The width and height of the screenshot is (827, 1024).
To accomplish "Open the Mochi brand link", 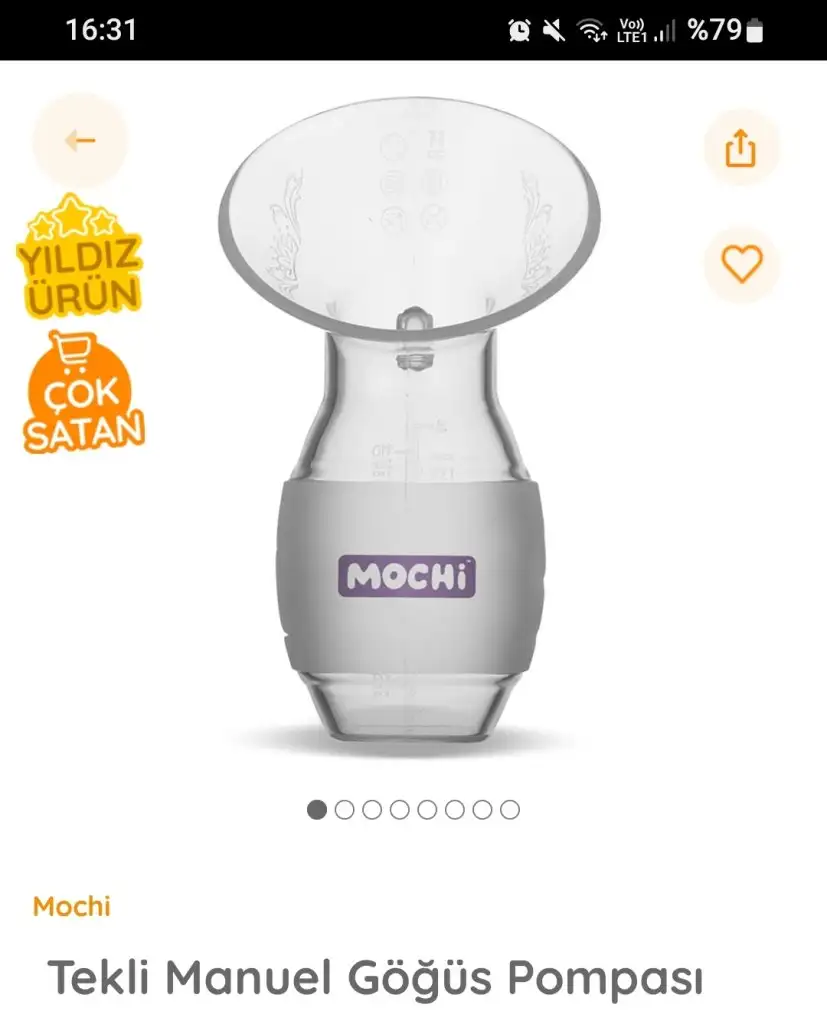I will [71, 907].
